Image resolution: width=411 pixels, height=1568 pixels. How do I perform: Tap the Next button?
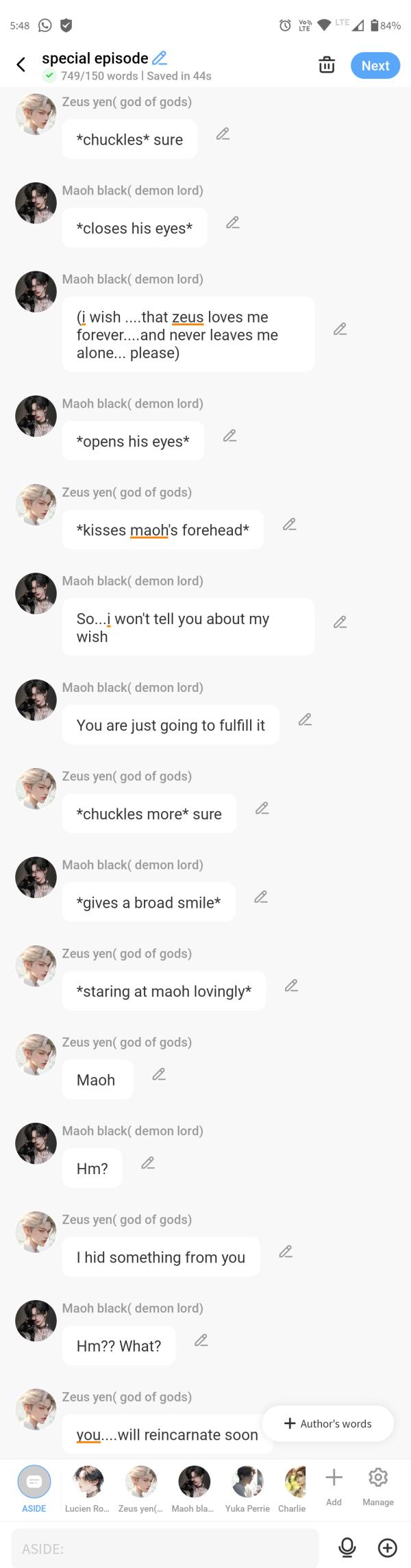pos(375,66)
